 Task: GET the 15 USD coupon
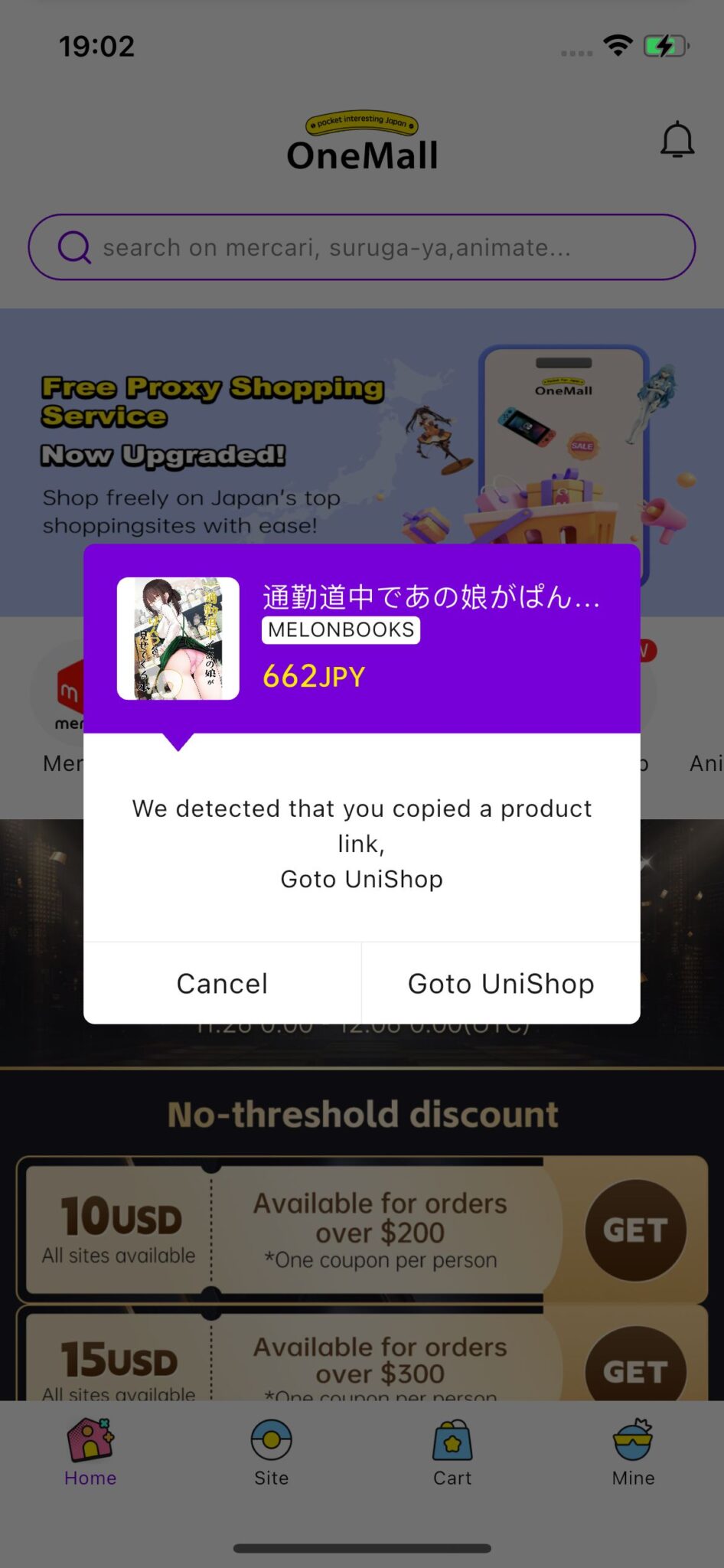tap(636, 1370)
